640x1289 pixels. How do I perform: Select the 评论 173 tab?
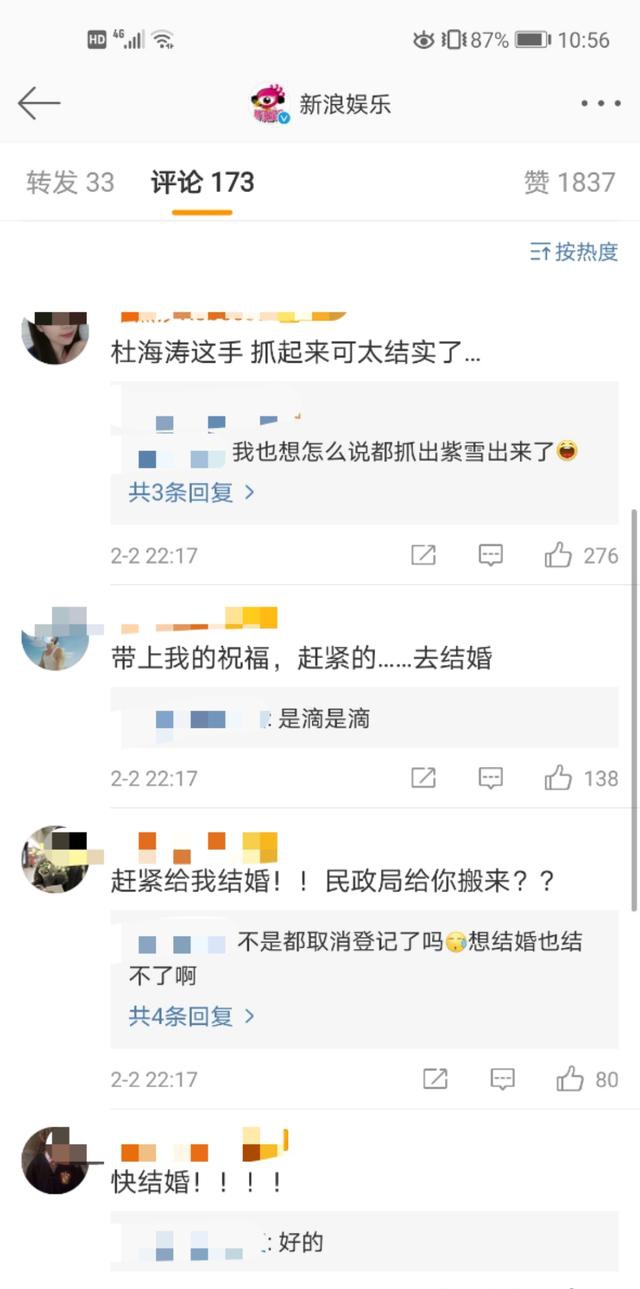tap(202, 182)
